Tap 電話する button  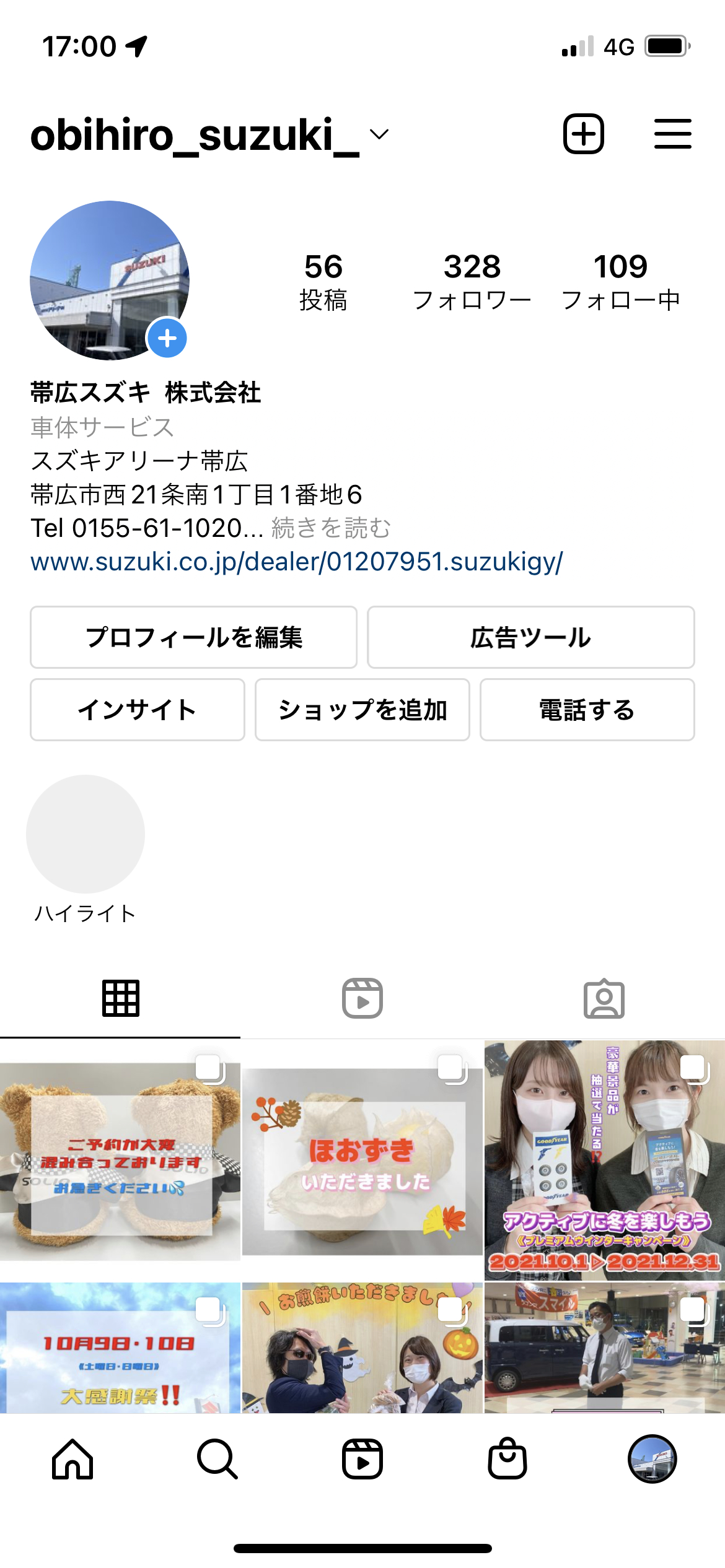pos(587,710)
